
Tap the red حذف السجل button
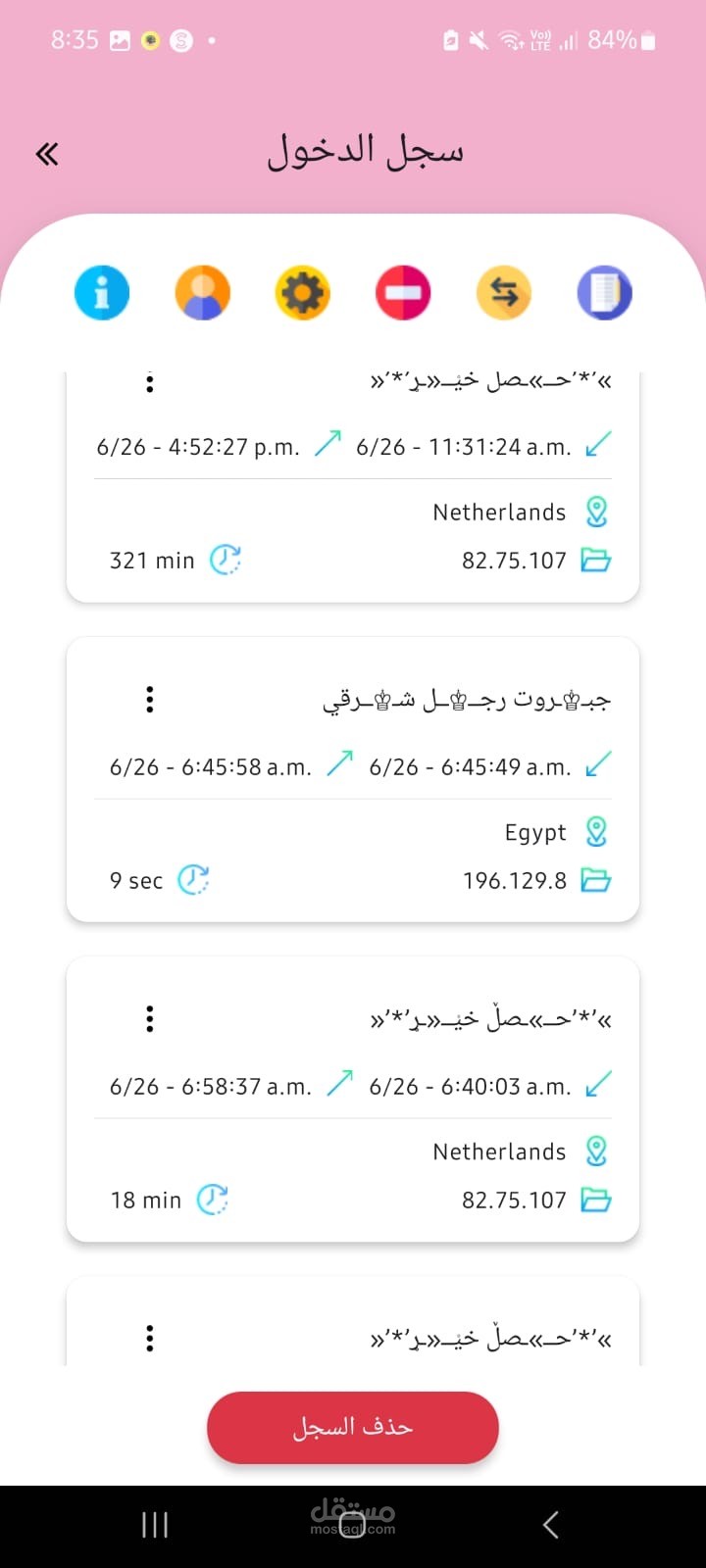tap(353, 1427)
